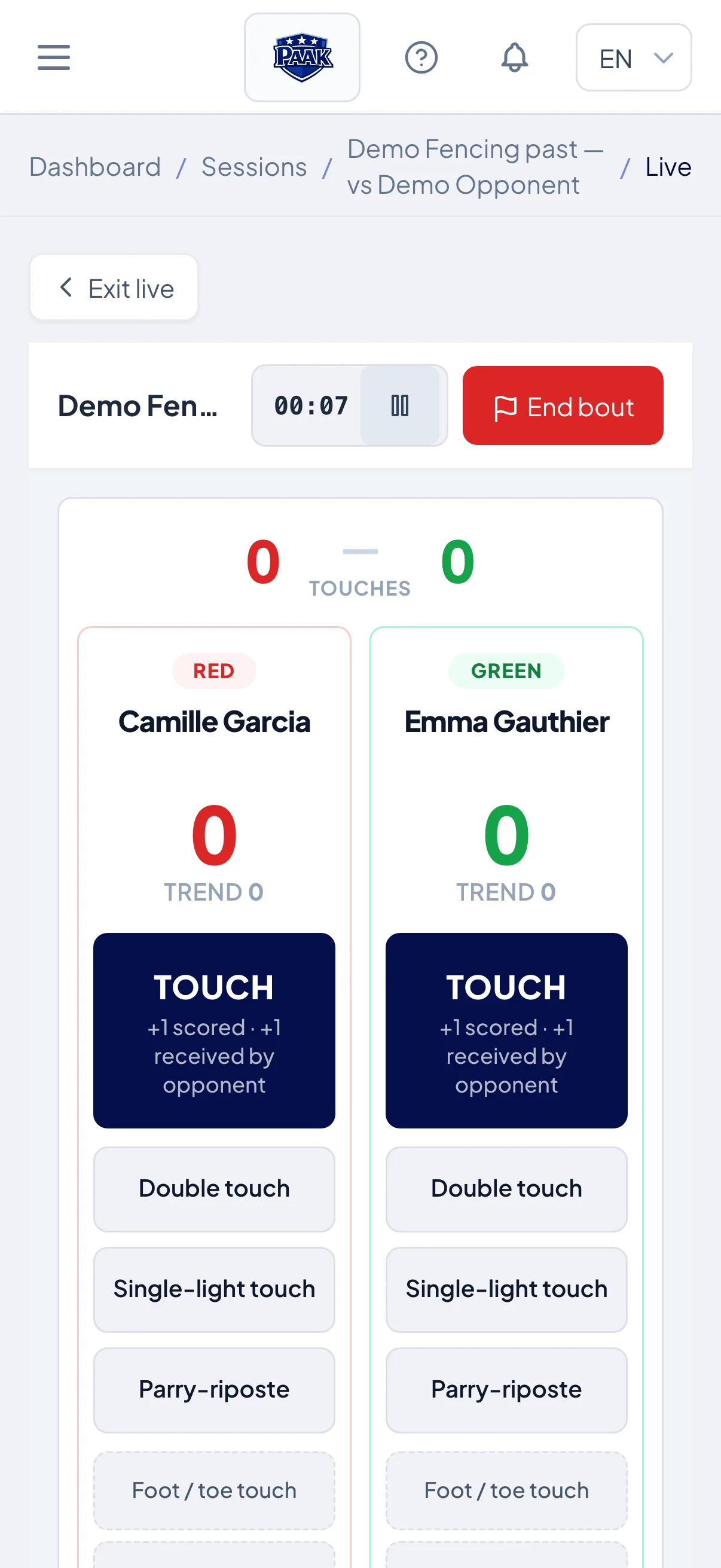Mark Parry-riposte for Camille Garcia
The image size is (721, 1568).
click(213, 1390)
